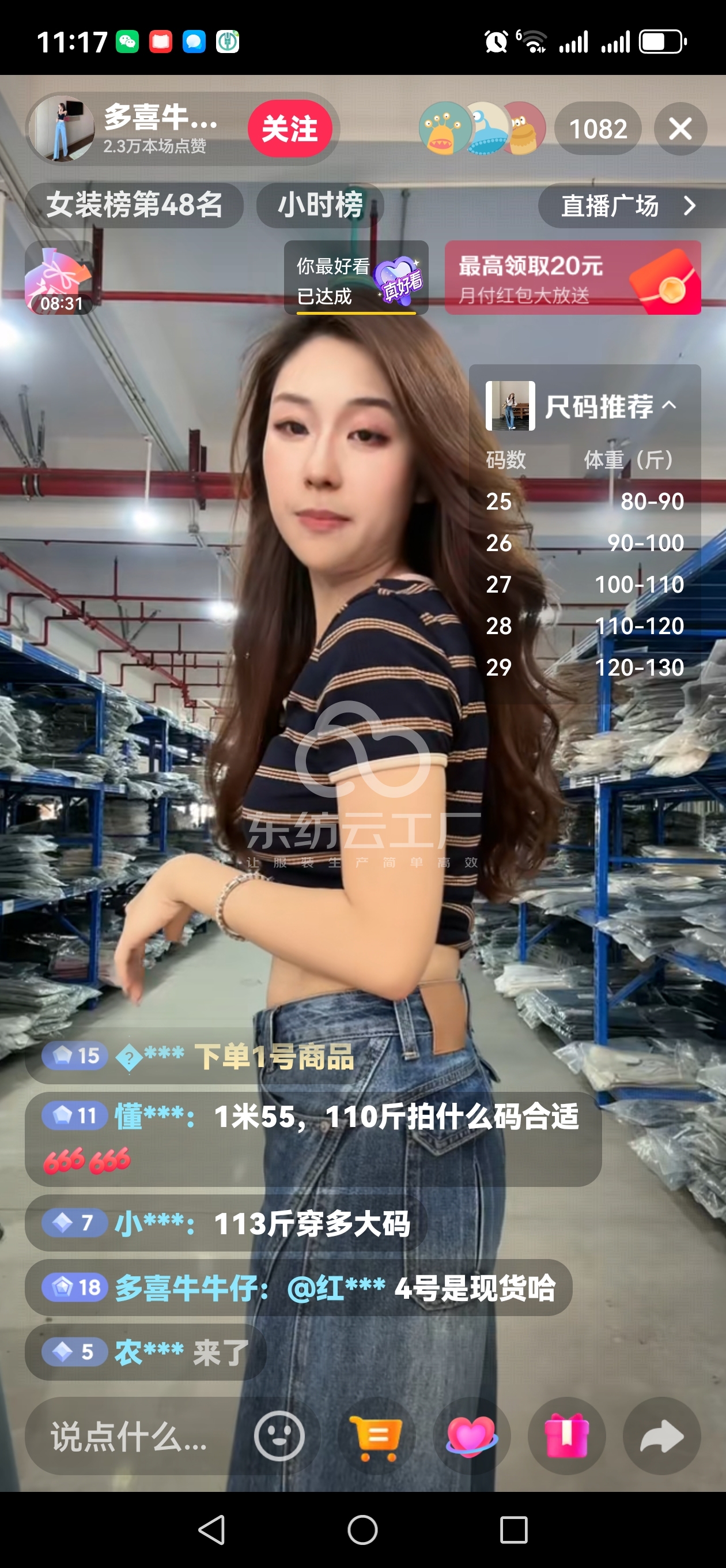Claim the 最高领取20元 red packet banner
The image size is (726, 1568).
(572, 278)
